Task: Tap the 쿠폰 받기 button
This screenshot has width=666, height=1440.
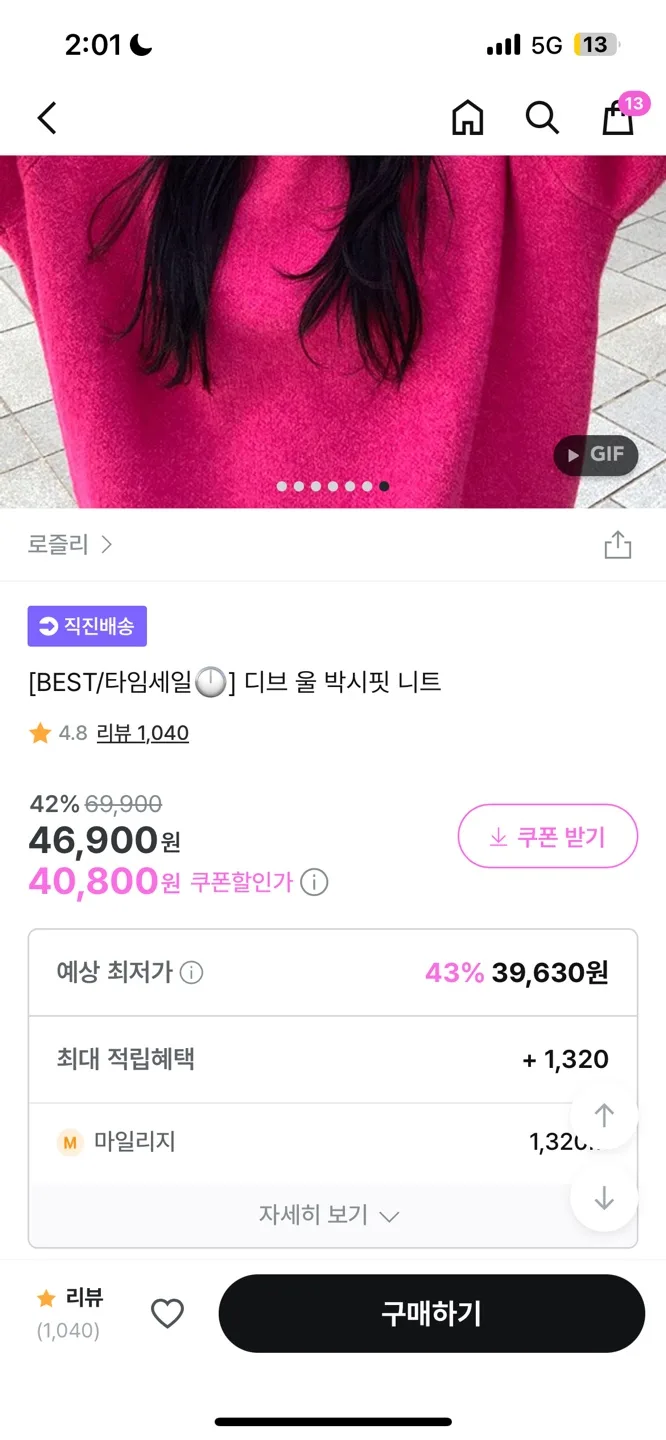Action: [547, 836]
